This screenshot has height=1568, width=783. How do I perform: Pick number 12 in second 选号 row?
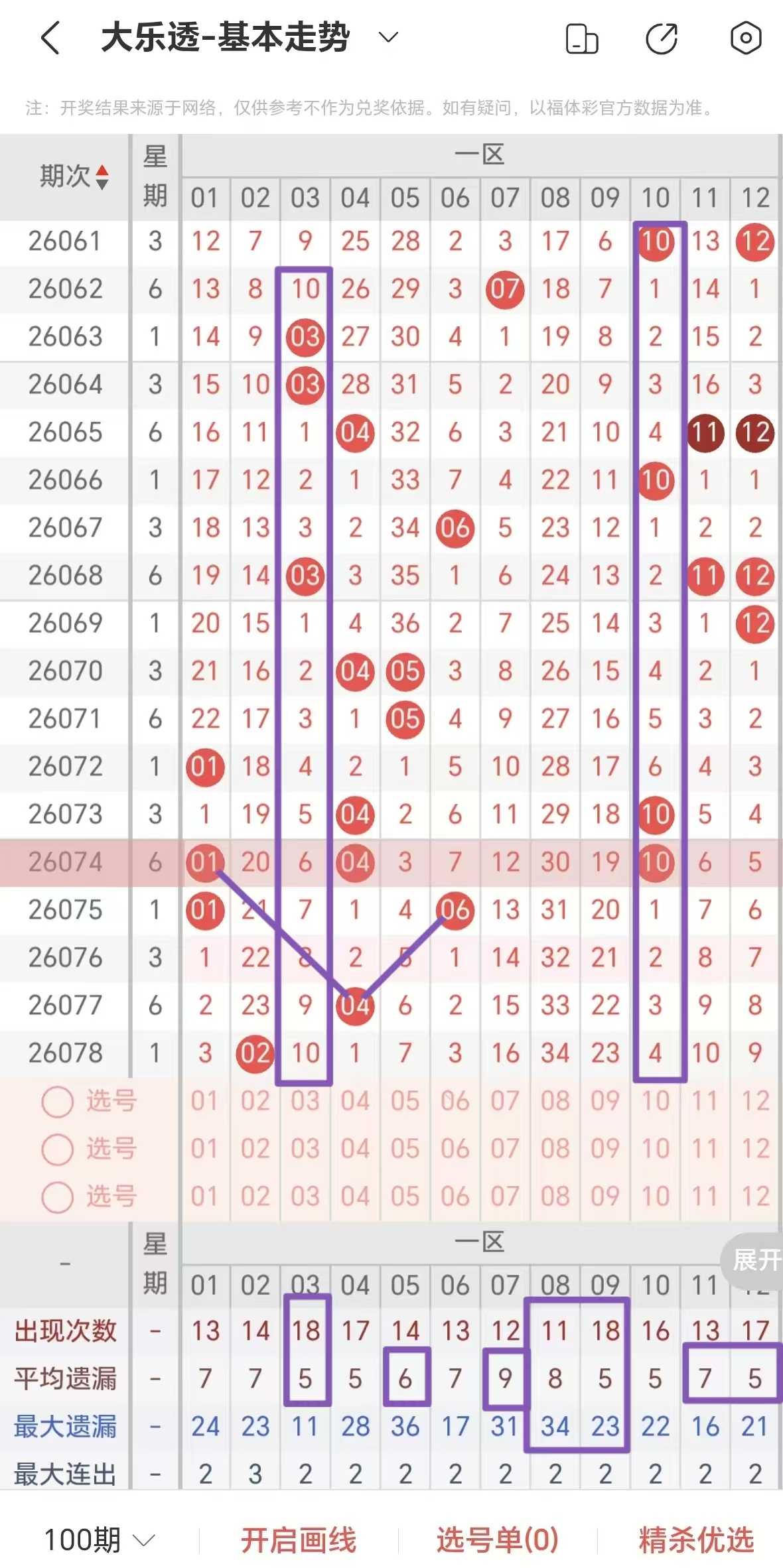point(755,1149)
